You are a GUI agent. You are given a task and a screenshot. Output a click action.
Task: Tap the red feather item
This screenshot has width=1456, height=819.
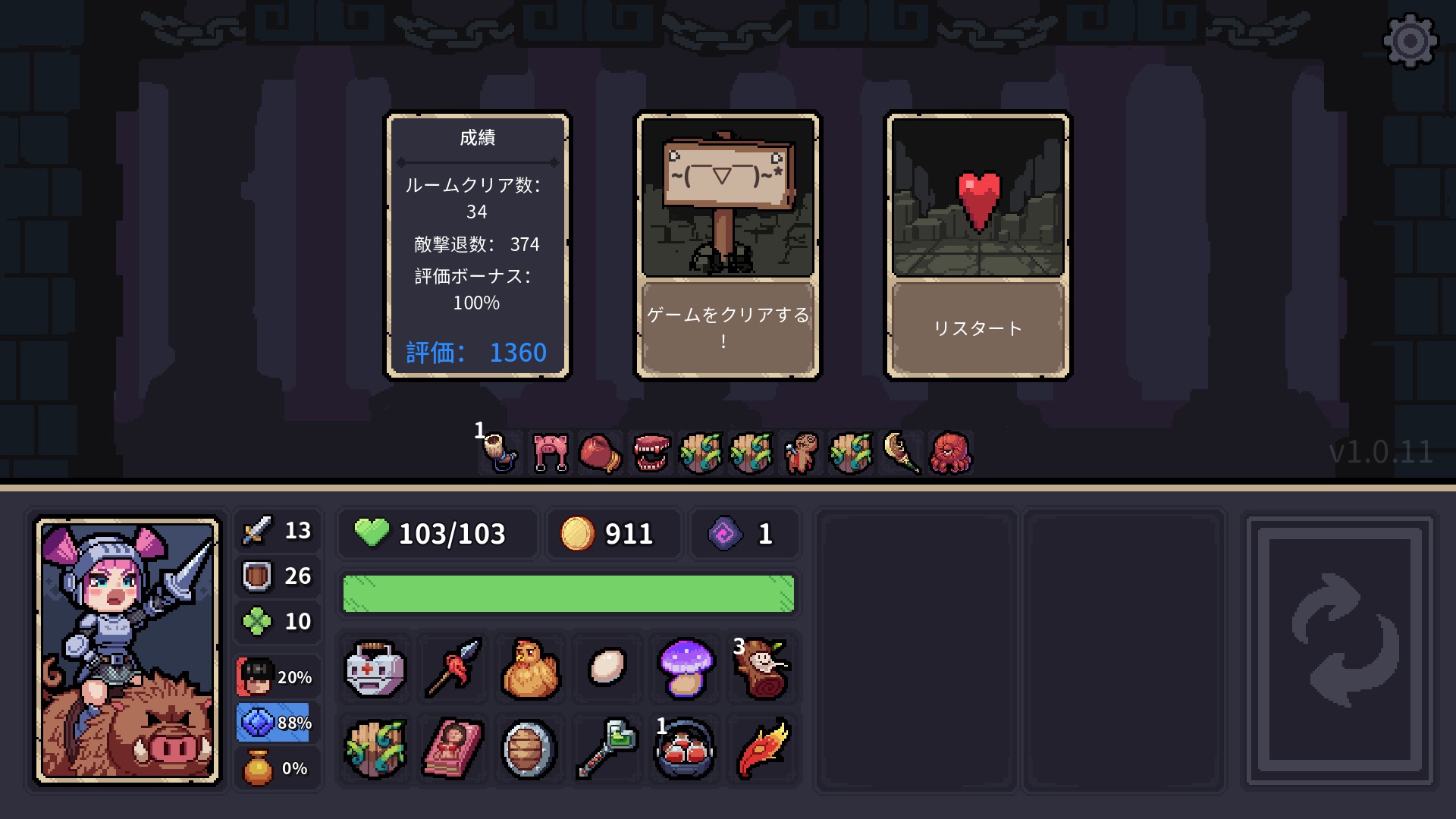(762, 749)
